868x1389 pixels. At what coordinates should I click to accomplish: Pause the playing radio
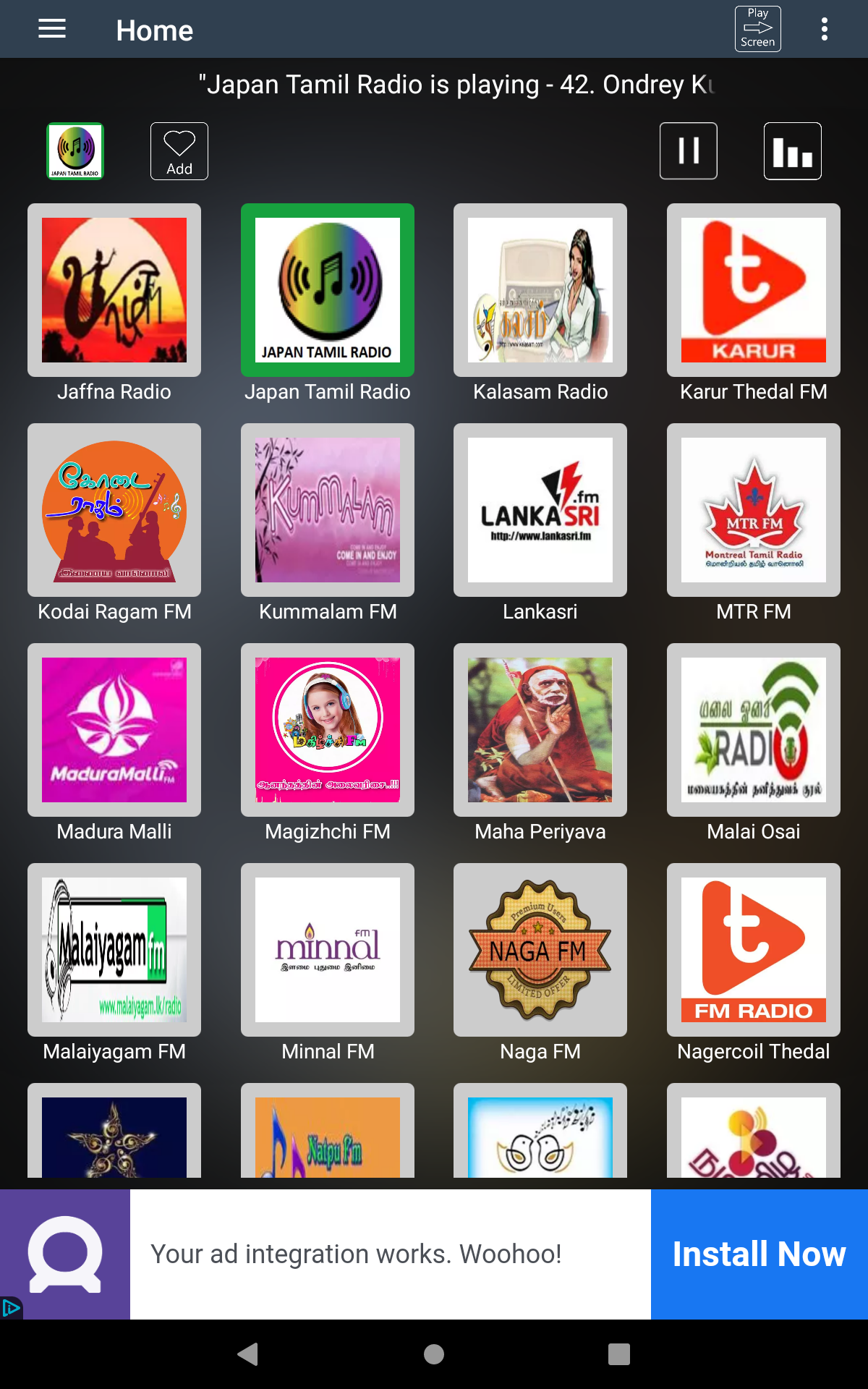688,151
